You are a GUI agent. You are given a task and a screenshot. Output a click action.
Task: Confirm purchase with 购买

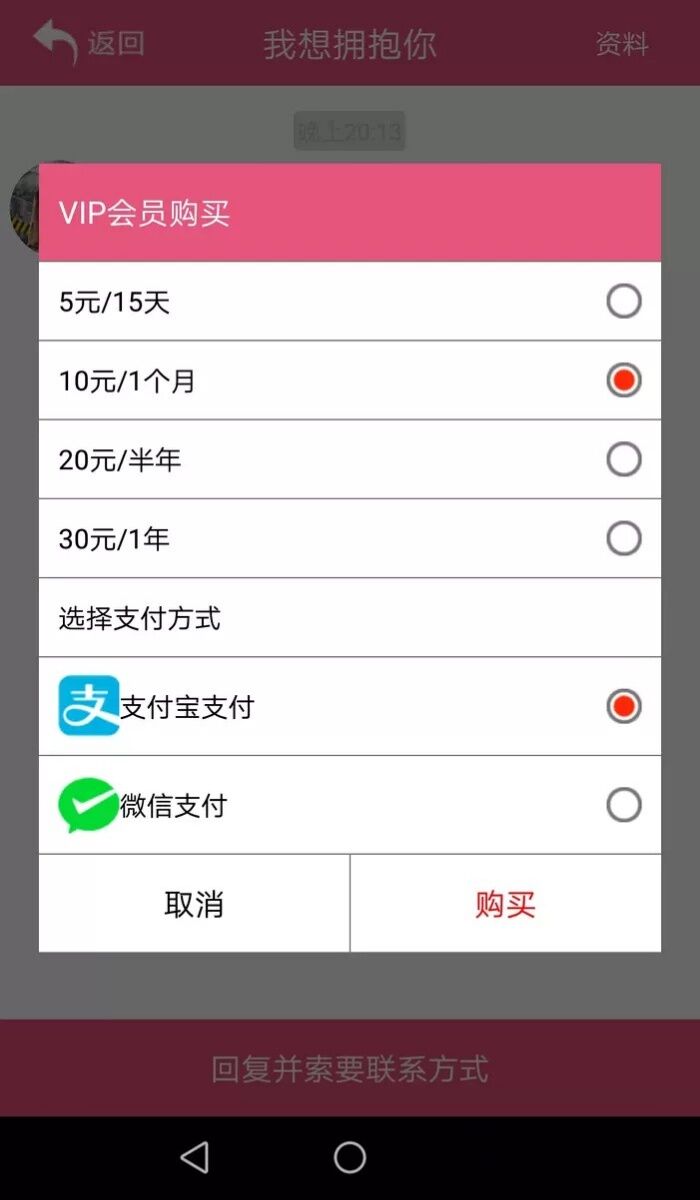(506, 904)
